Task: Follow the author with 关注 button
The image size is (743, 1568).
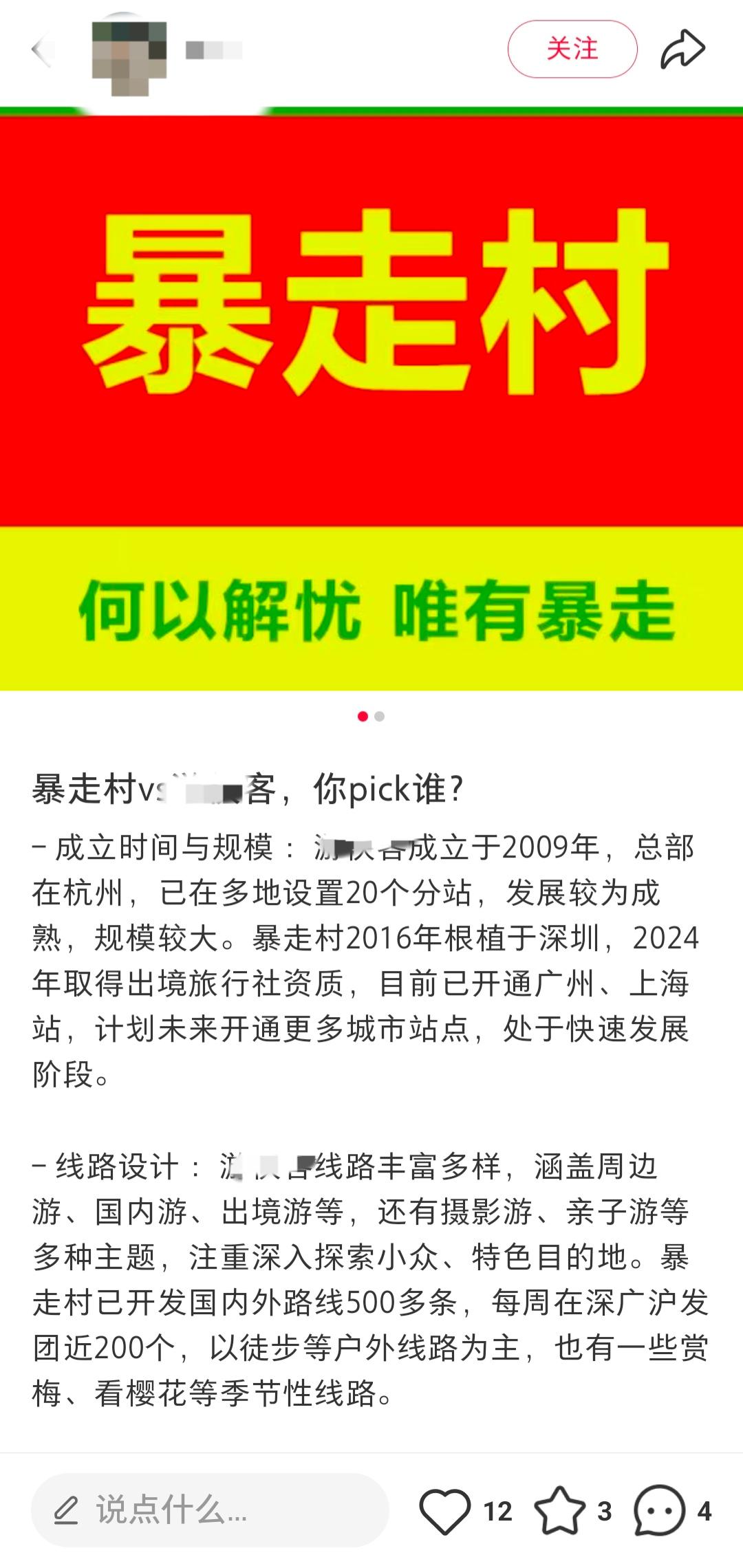Action: [572, 50]
